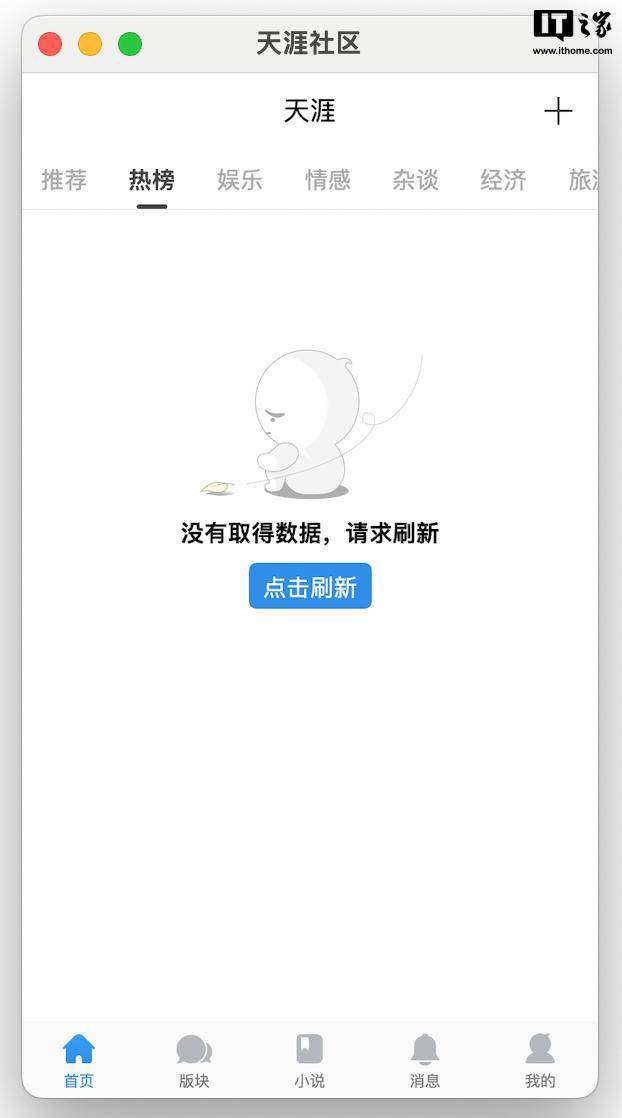622x1118 pixels.
Task: Tap the plus icon to create post
Action: click(558, 111)
